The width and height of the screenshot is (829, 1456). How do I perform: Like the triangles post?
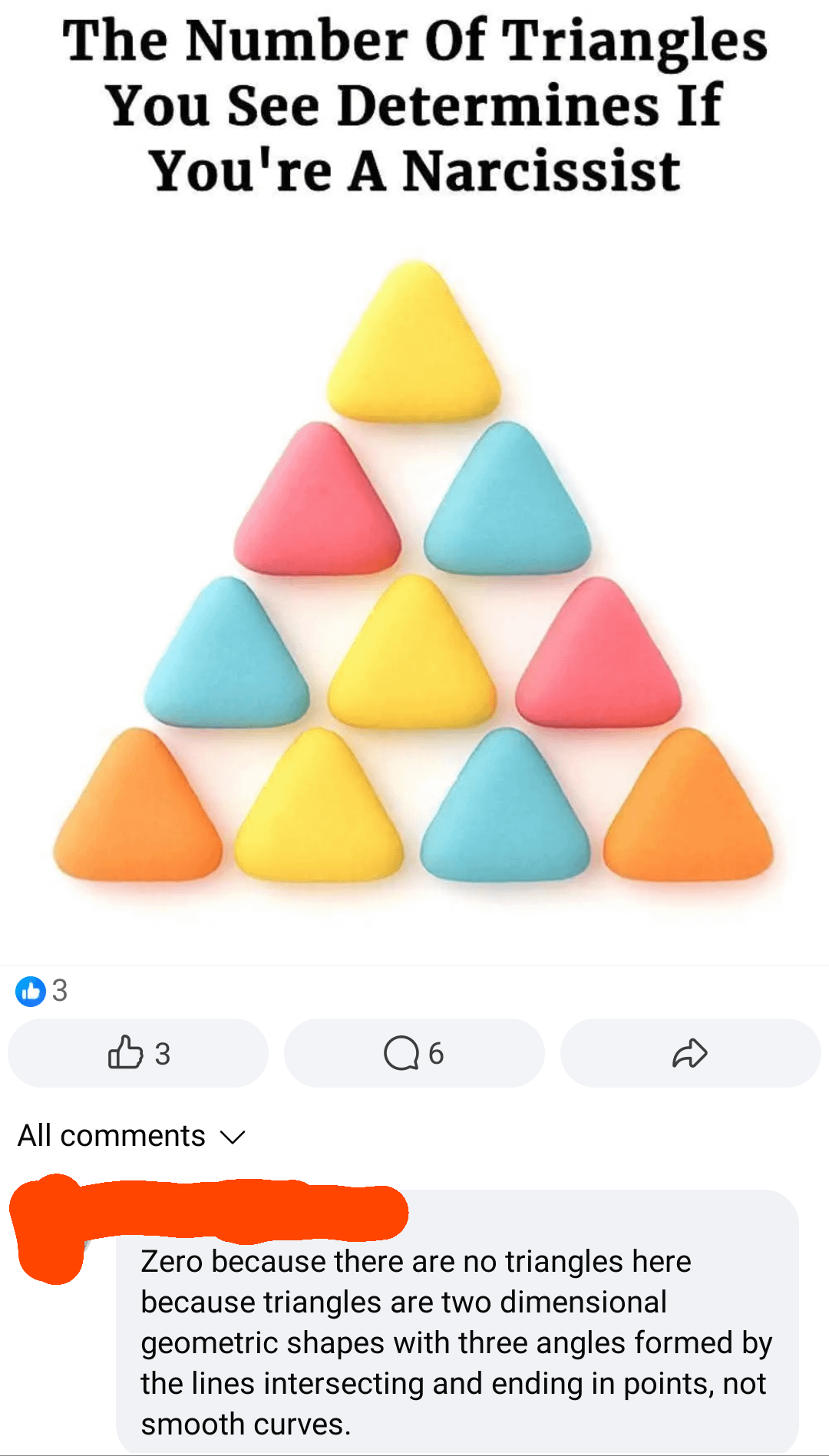(x=138, y=1053)
